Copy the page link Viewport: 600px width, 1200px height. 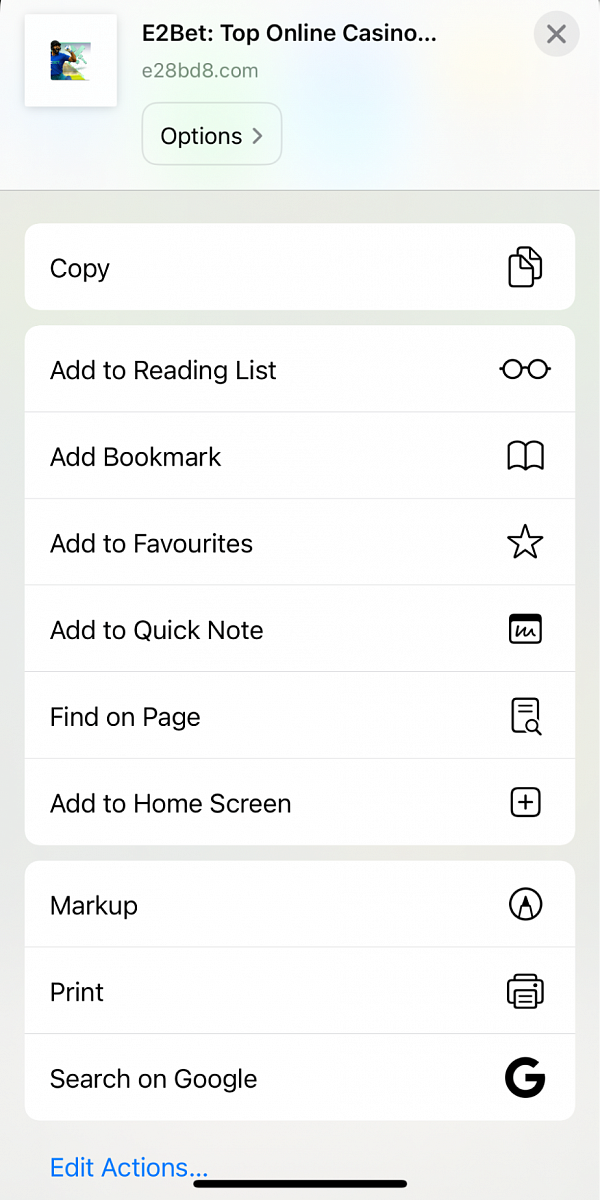[299, 268]
